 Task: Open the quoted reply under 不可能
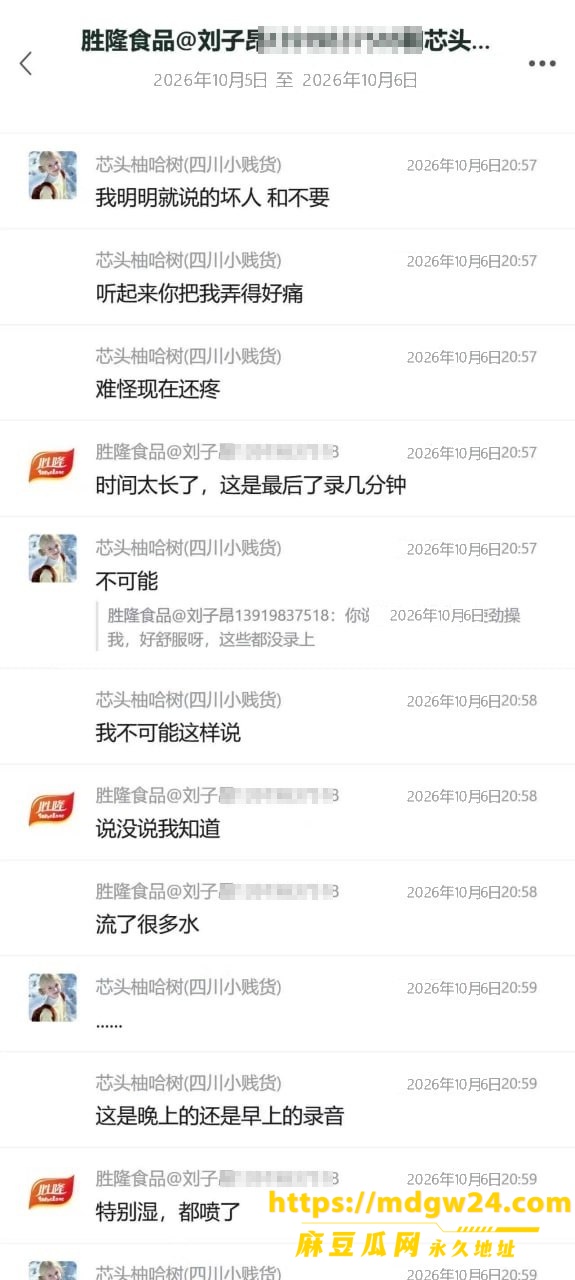tap(314, 627)
